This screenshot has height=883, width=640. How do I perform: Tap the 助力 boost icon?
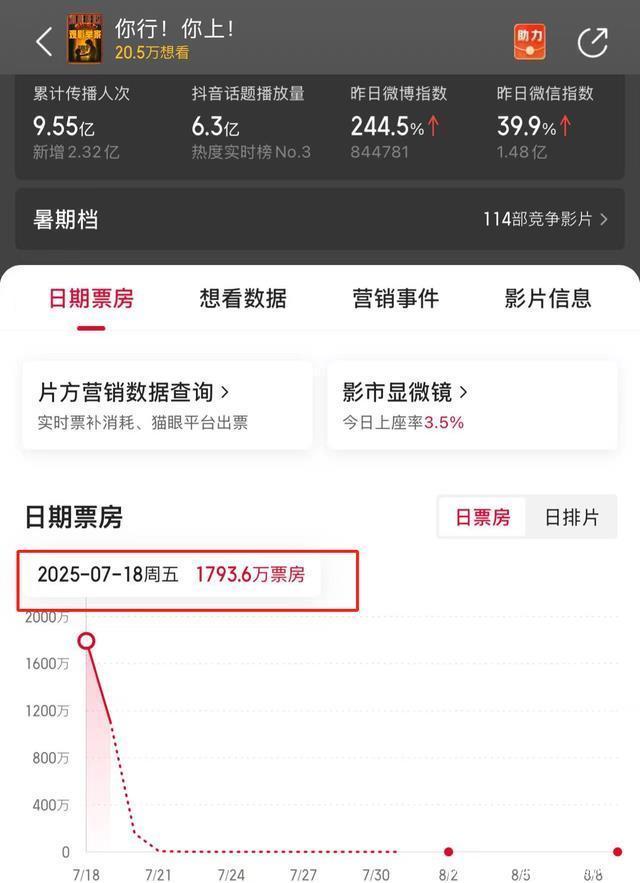(530, 42)
